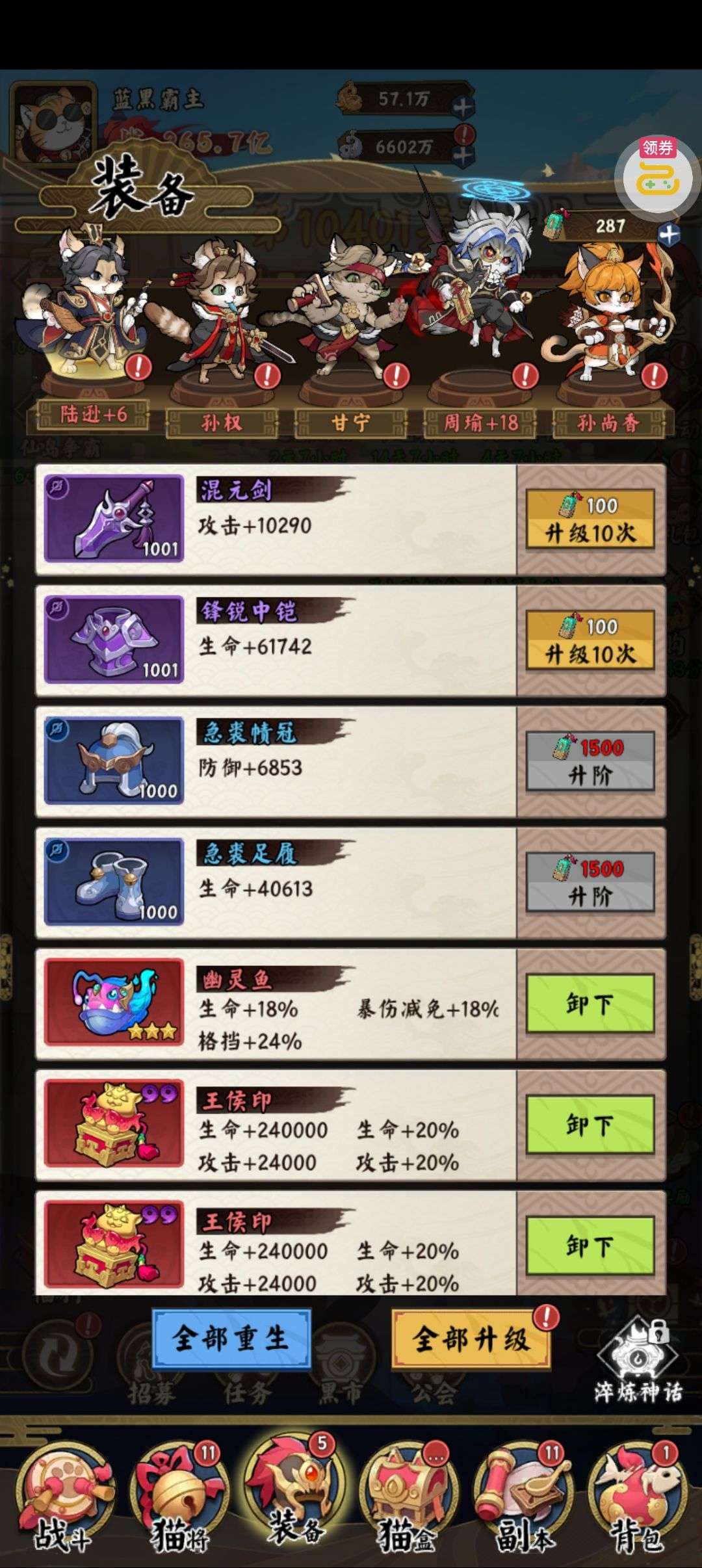Upgrade 锋锐中铠 ten times
702x1568 pixels.
(590, 641)
